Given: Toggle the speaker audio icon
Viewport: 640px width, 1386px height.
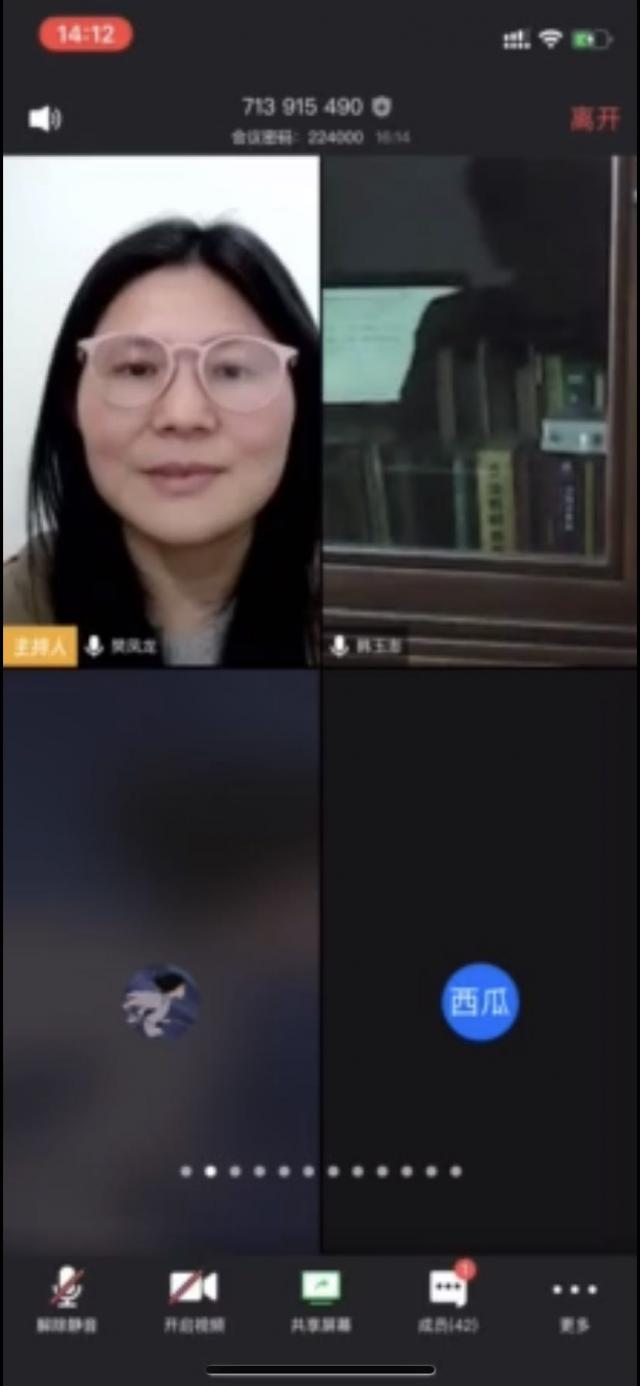Looking at the screenshot, I should pos(44,119).
